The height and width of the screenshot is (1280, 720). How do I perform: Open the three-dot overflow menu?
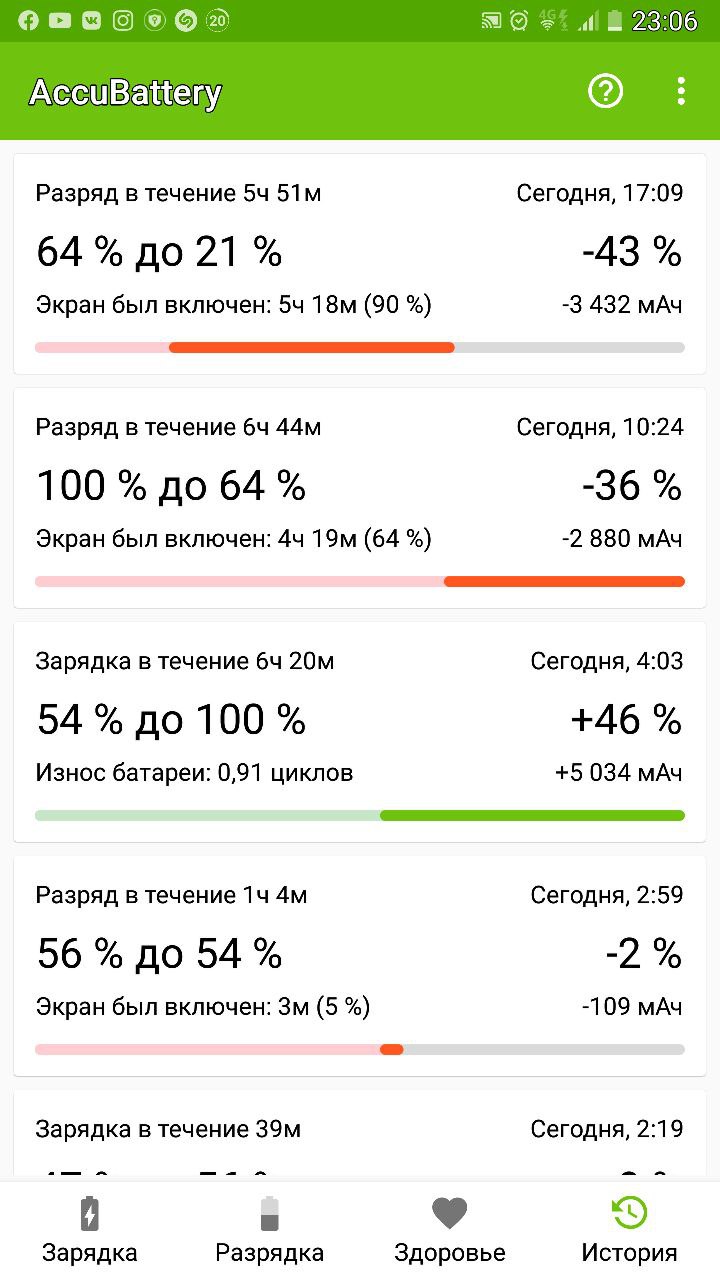coord(681,92)
